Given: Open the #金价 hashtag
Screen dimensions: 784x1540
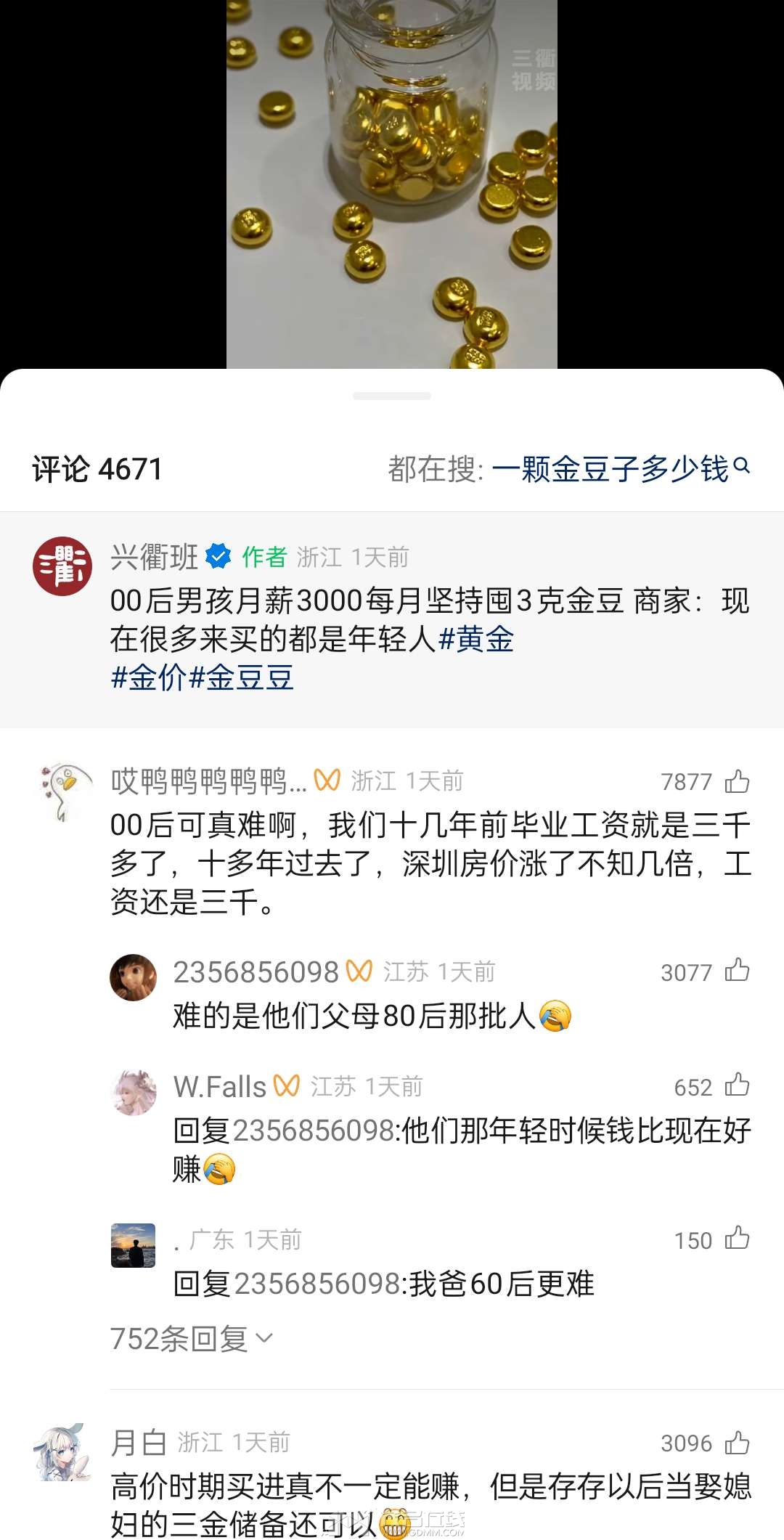Looking at the screenshot, I should [149, 678].
